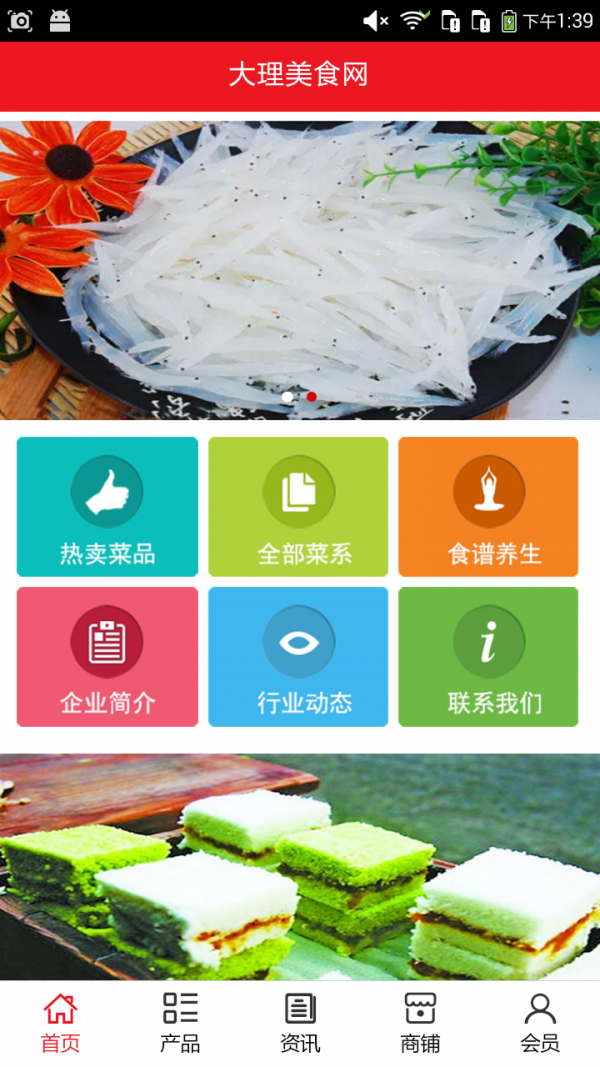Open the 食谱养生 tile
The width and height of the screenshot is (600, 1067).
pyautogui.click(x=488, y=507)
